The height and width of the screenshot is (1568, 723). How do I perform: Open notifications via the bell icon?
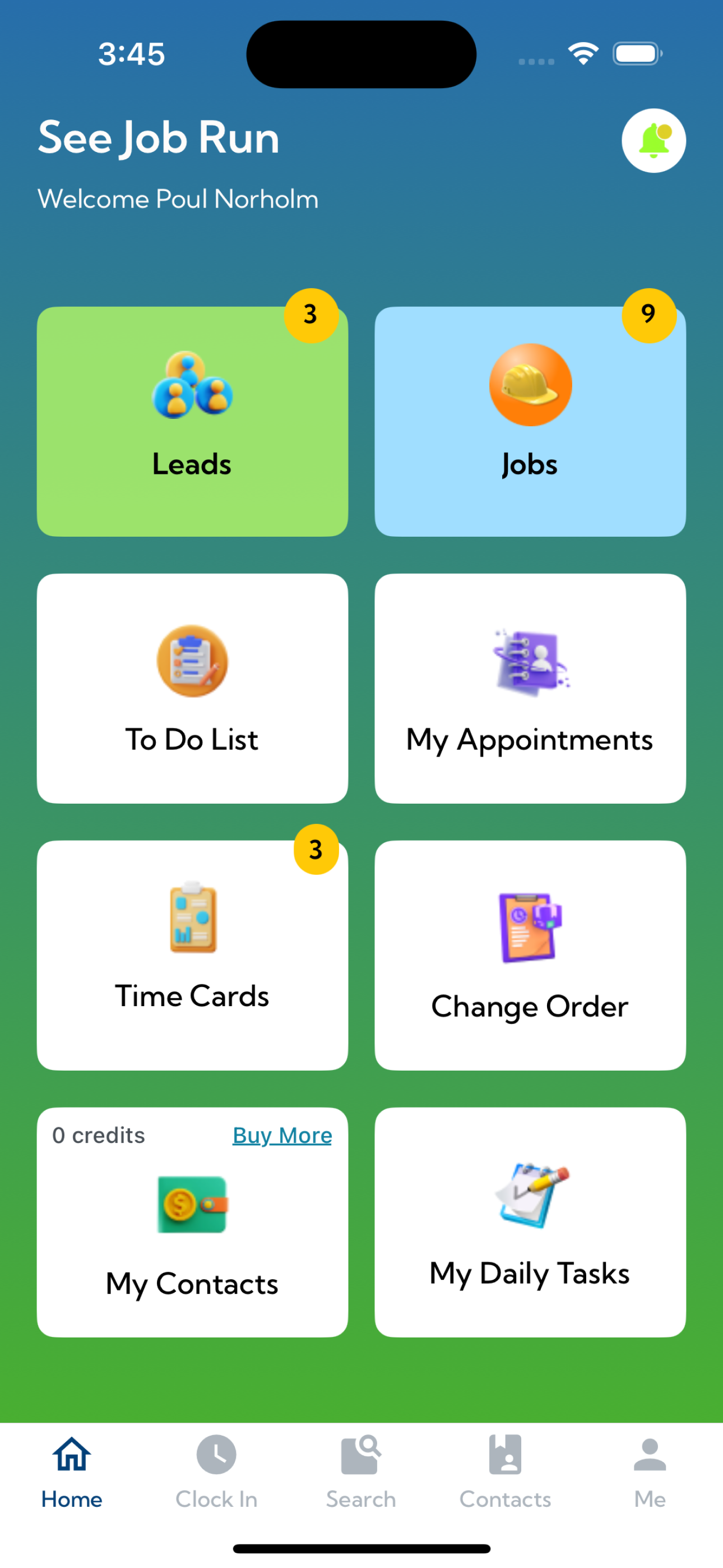654,140
